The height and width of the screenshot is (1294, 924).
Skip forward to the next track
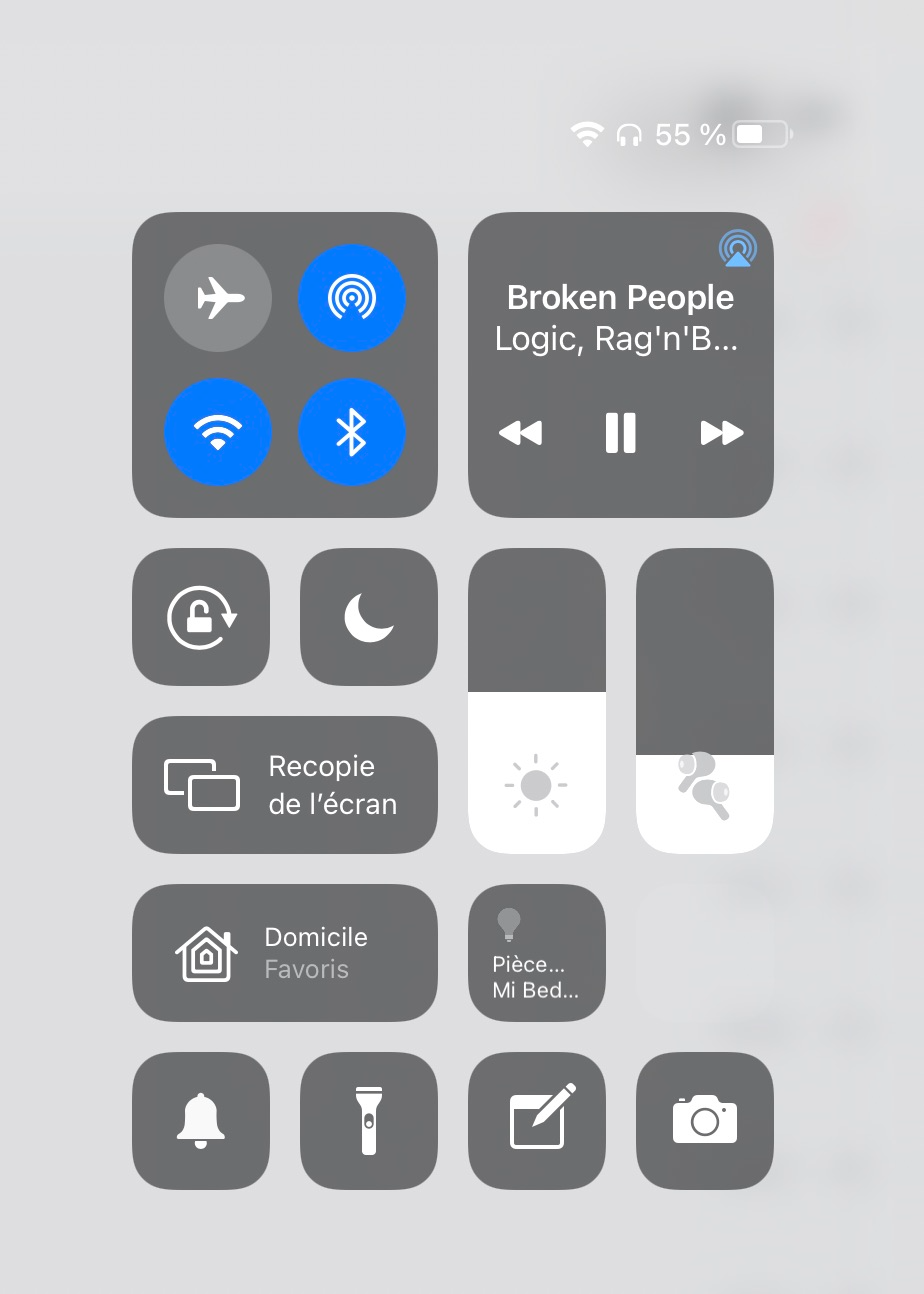coord(722,433)
